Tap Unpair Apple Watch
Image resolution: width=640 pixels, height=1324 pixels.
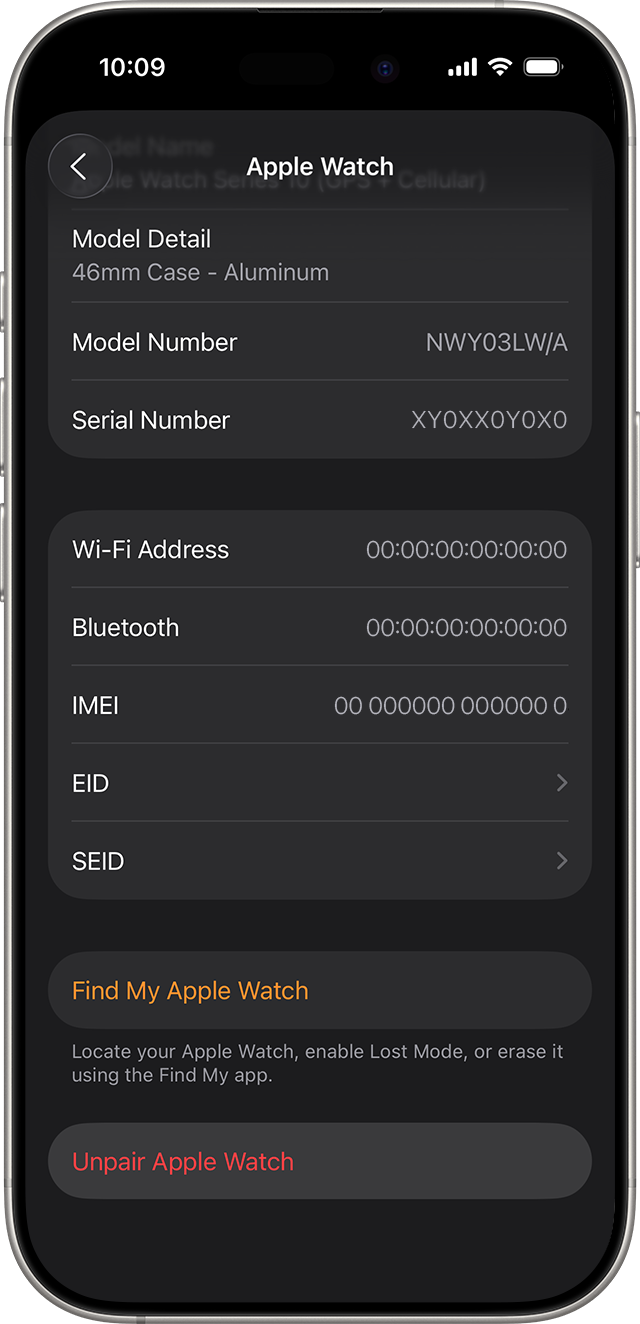tap(320, 1162)
